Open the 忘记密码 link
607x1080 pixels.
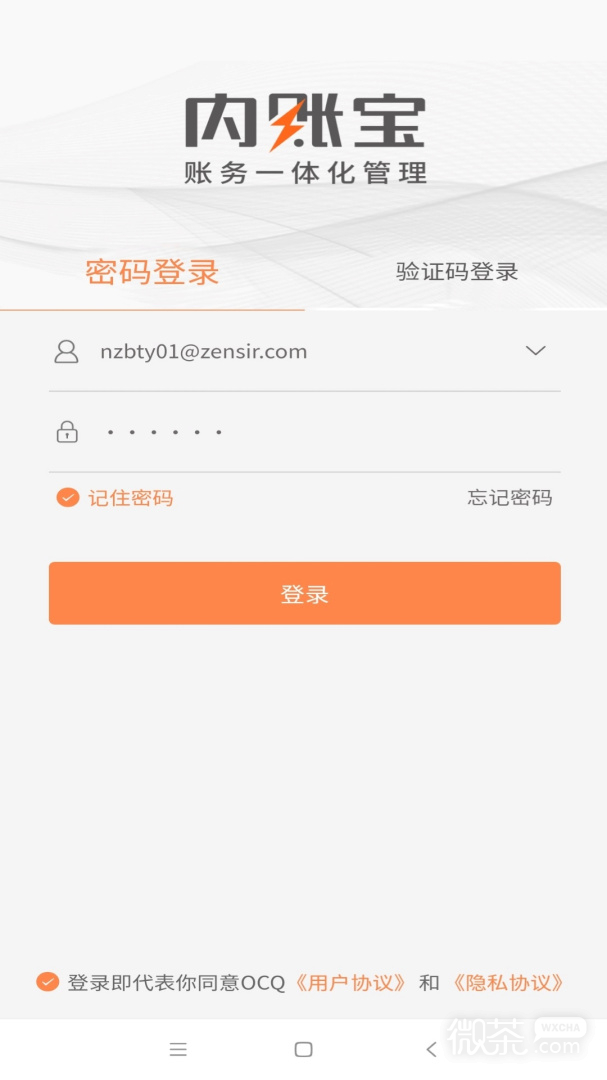coord(509,497)
